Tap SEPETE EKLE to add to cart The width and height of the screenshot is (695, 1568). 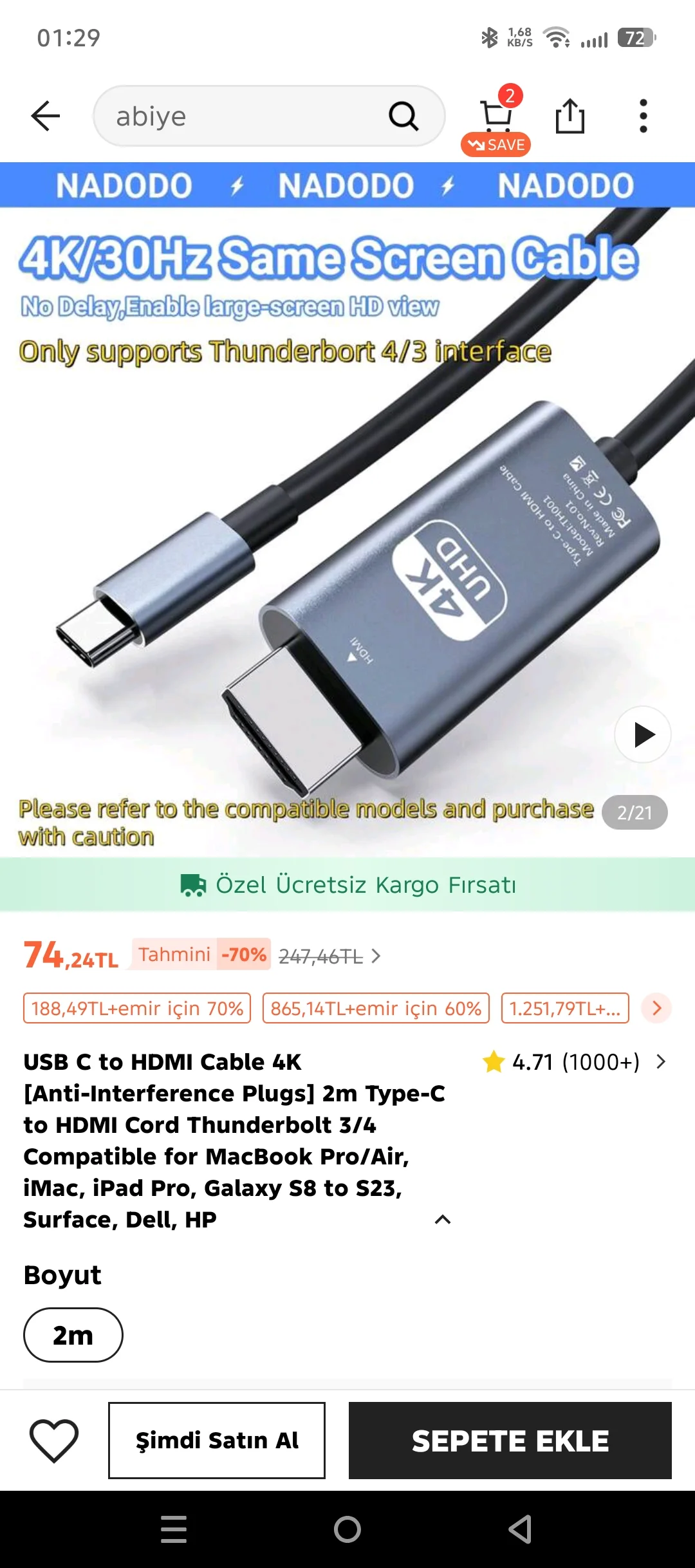click(x=510, y=1441)
